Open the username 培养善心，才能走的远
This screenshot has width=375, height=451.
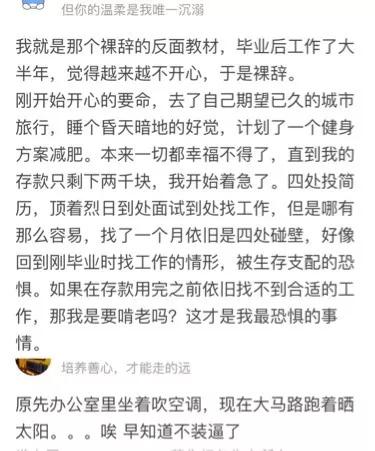point(126,368)
